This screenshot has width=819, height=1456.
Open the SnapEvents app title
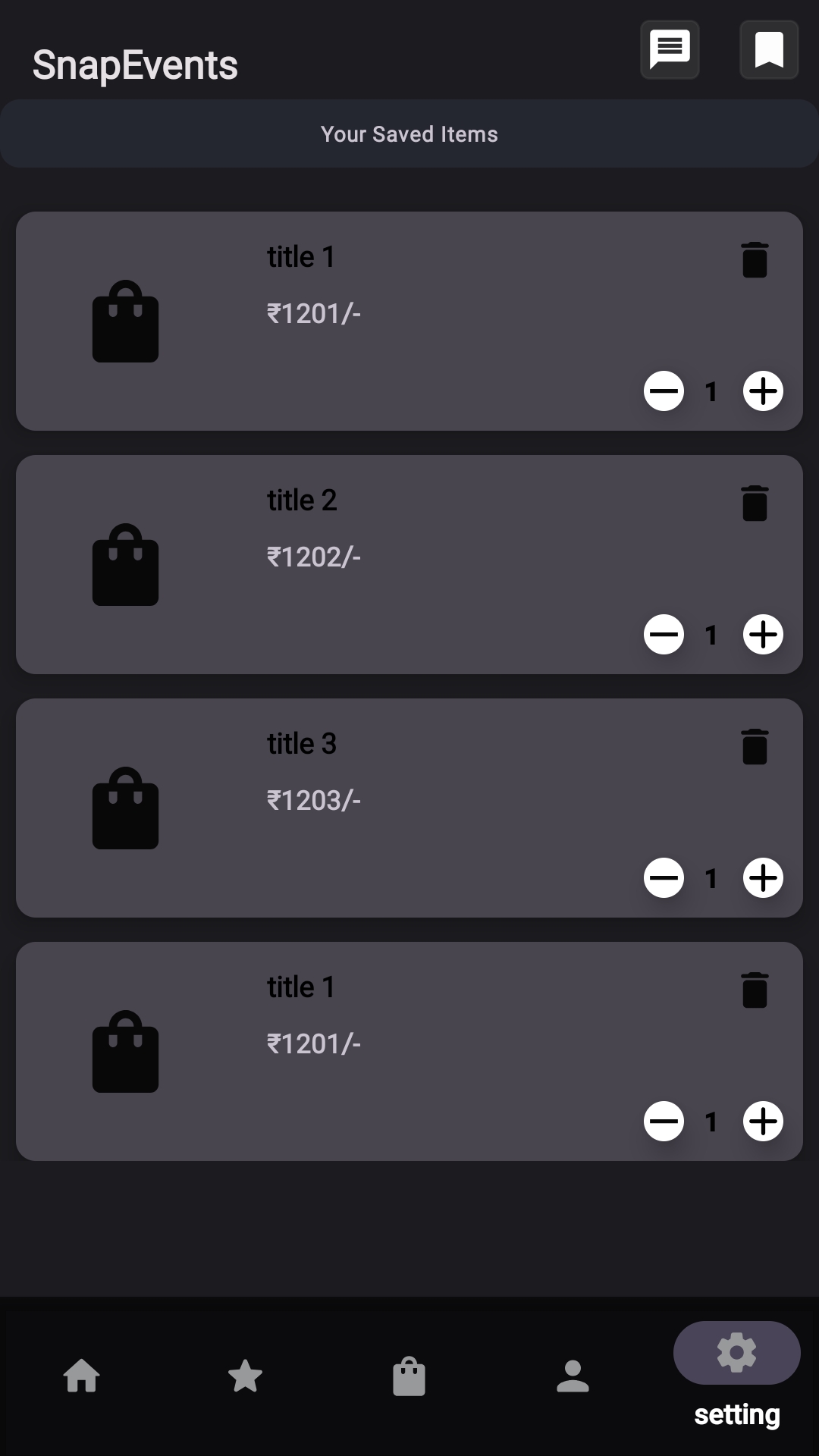pyautogui.click(x=135, y=64)
